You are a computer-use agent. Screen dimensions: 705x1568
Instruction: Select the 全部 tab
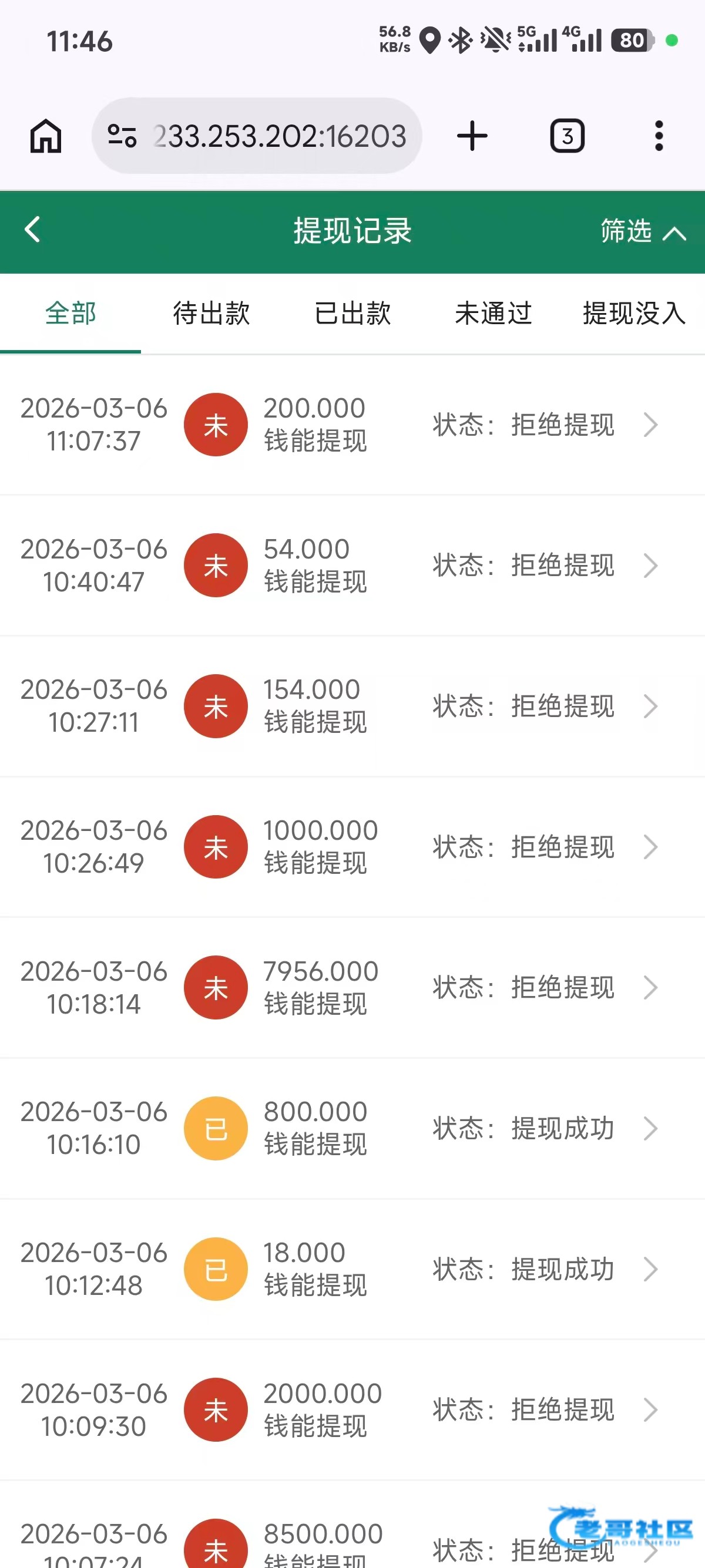(70, 314)
